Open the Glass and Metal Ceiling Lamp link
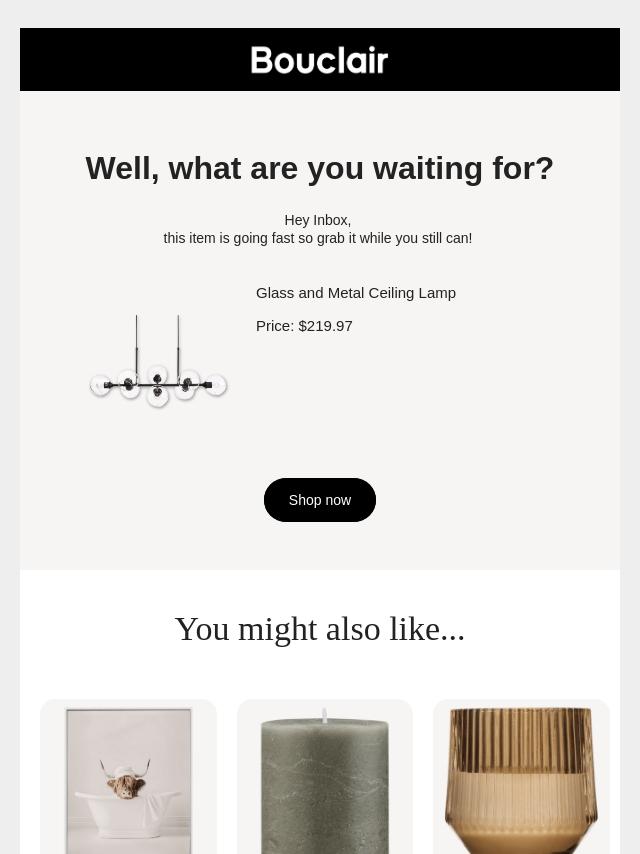 coord(356,293)
